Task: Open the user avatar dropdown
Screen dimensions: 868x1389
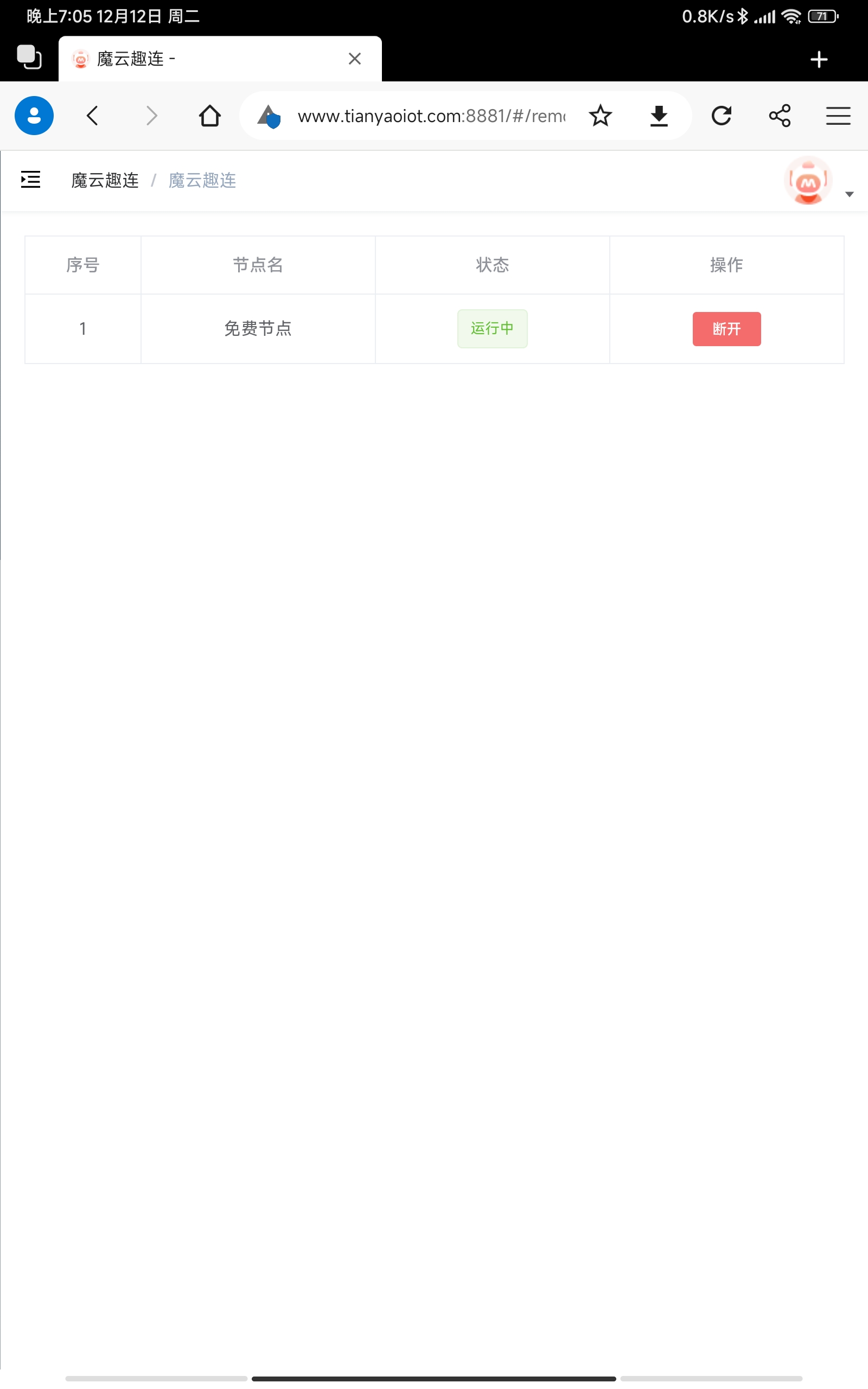Action: pyautogui.click(x=817, y=182)
